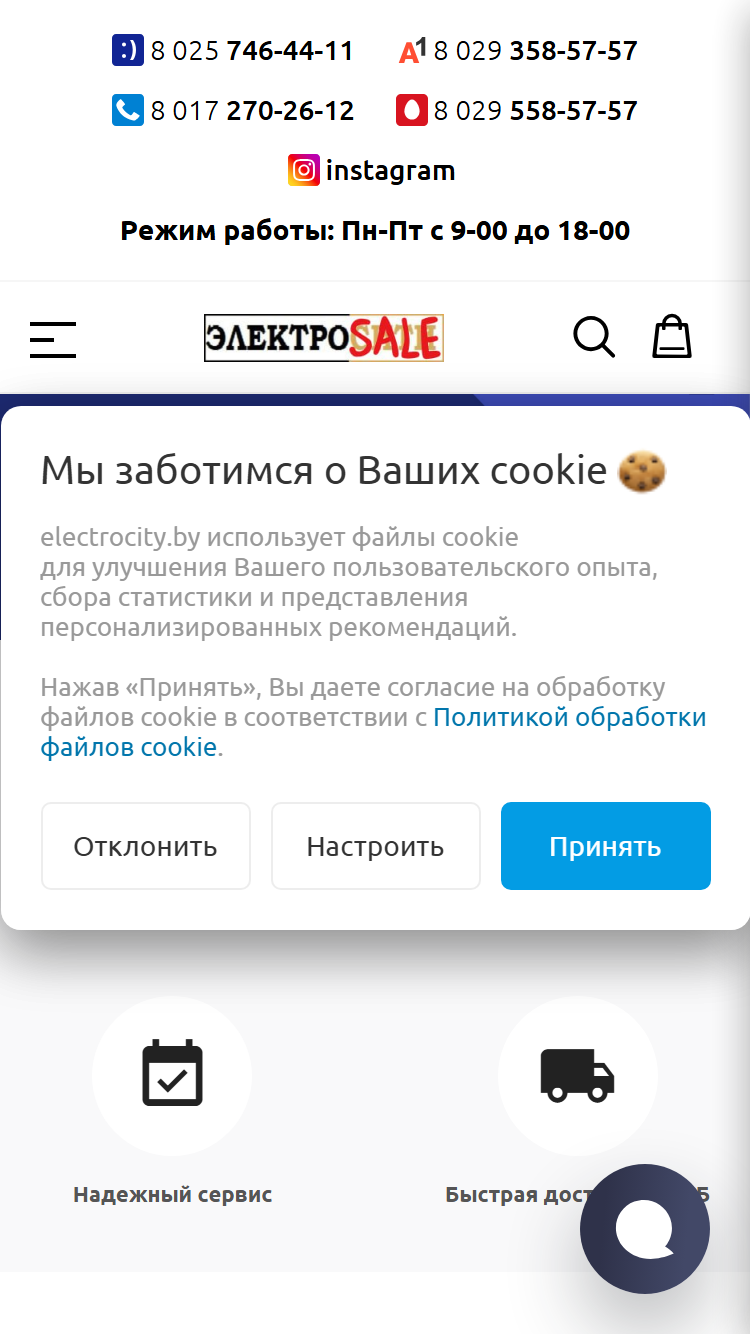The width and height of the screenshot is (750, 1334).
Task: Open the Политикой обработки файлов cookie link
Action: point(373,732)
